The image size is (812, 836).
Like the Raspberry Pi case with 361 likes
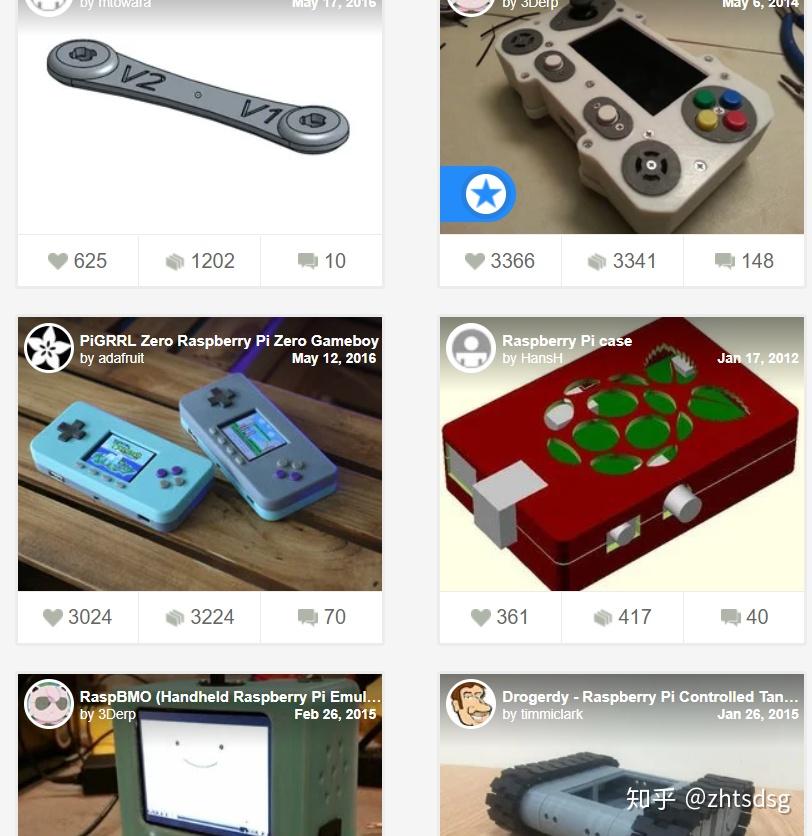pyautogui.click(x=500, y=617)
